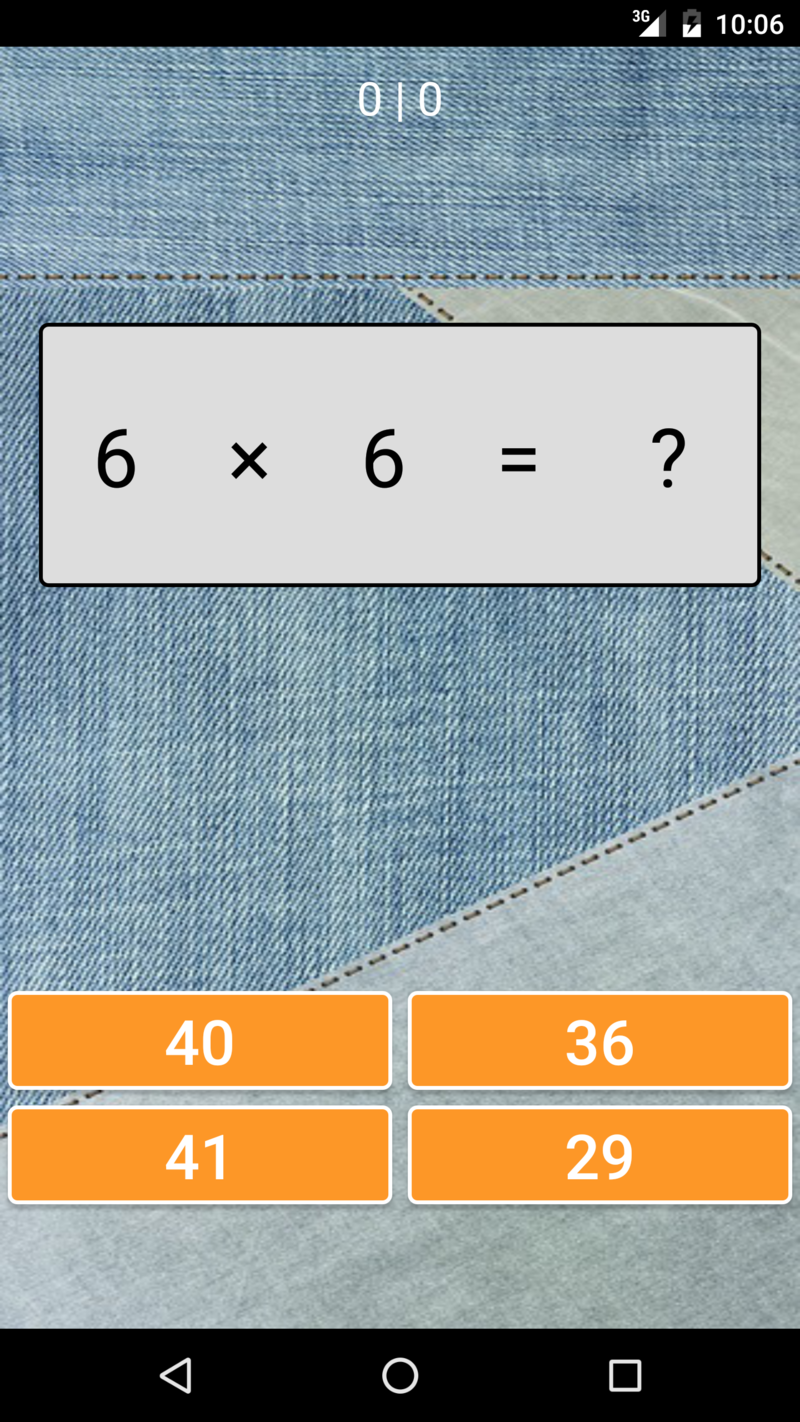Pick the answer button 41
Image resolution: width=800 pixels, height=1422 pixels.
(200, 1155)
